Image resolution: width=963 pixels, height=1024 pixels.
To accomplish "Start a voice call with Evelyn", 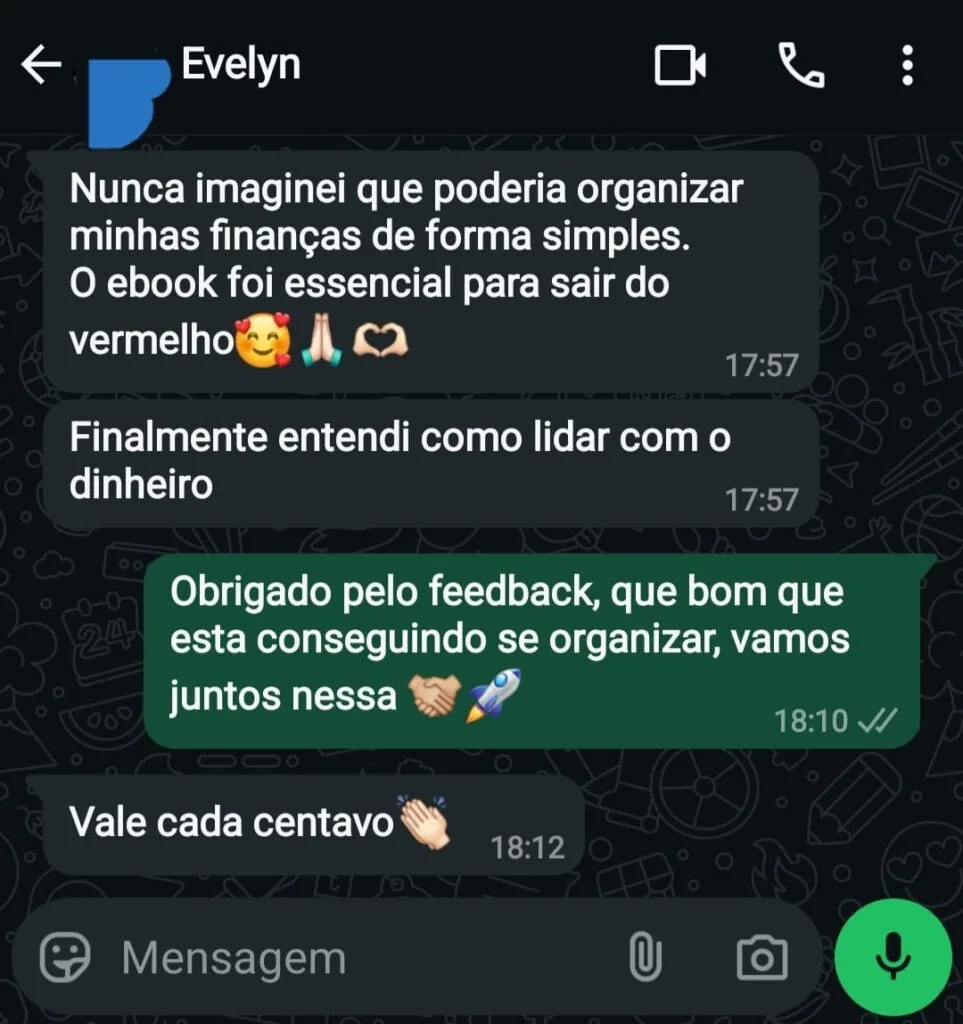I will pyautogui.click(x=801, y=67).
